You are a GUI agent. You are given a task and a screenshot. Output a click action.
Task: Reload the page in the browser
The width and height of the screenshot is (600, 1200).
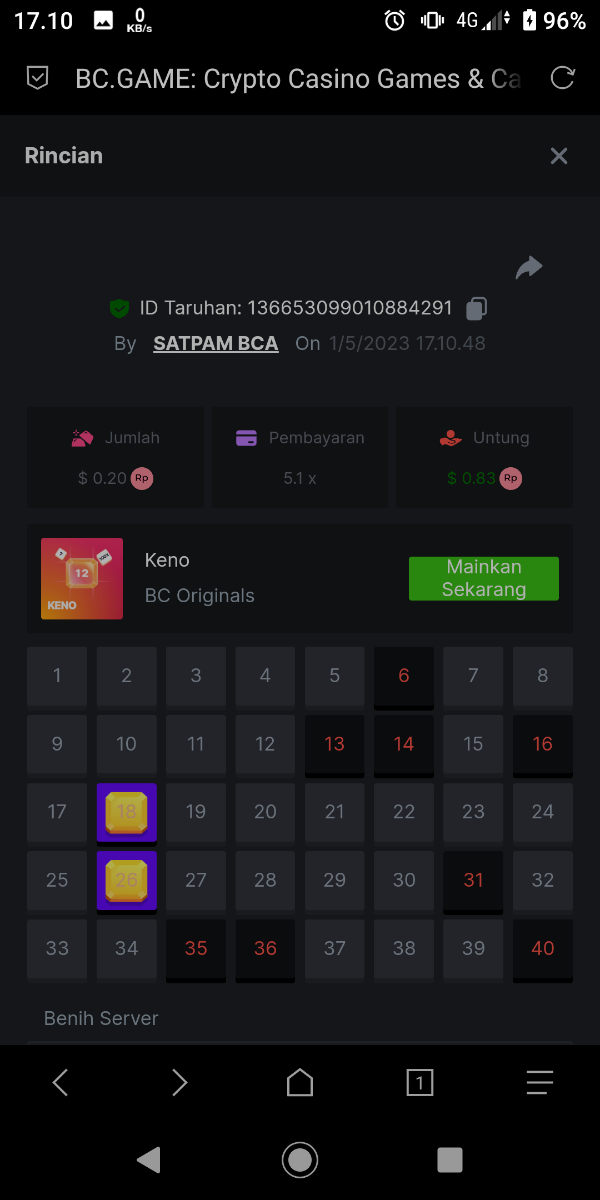tap(563, 78)
